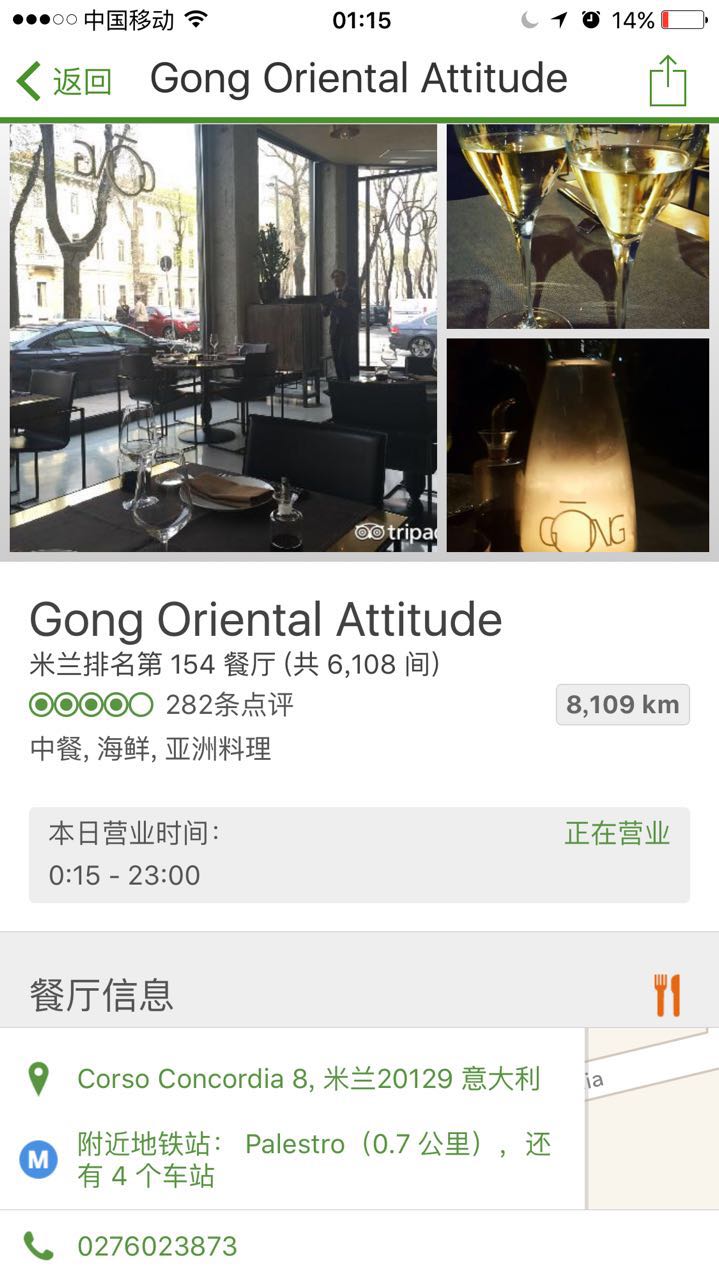This screenshot has width=719, height=1280.
Task: View nearby metro stations near Palestro
Action: pos(314,1159)
